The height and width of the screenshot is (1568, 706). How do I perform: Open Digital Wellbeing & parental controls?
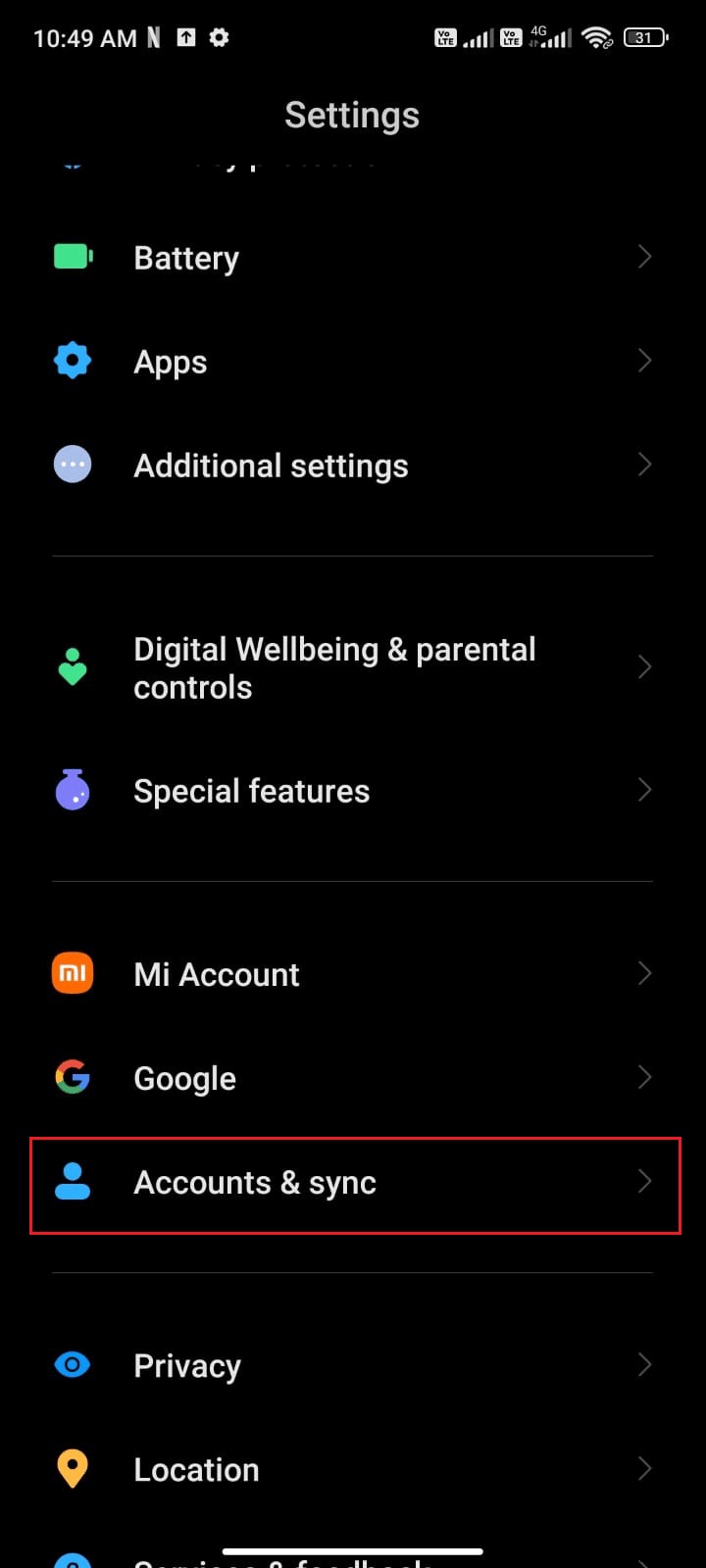[333, 666]
